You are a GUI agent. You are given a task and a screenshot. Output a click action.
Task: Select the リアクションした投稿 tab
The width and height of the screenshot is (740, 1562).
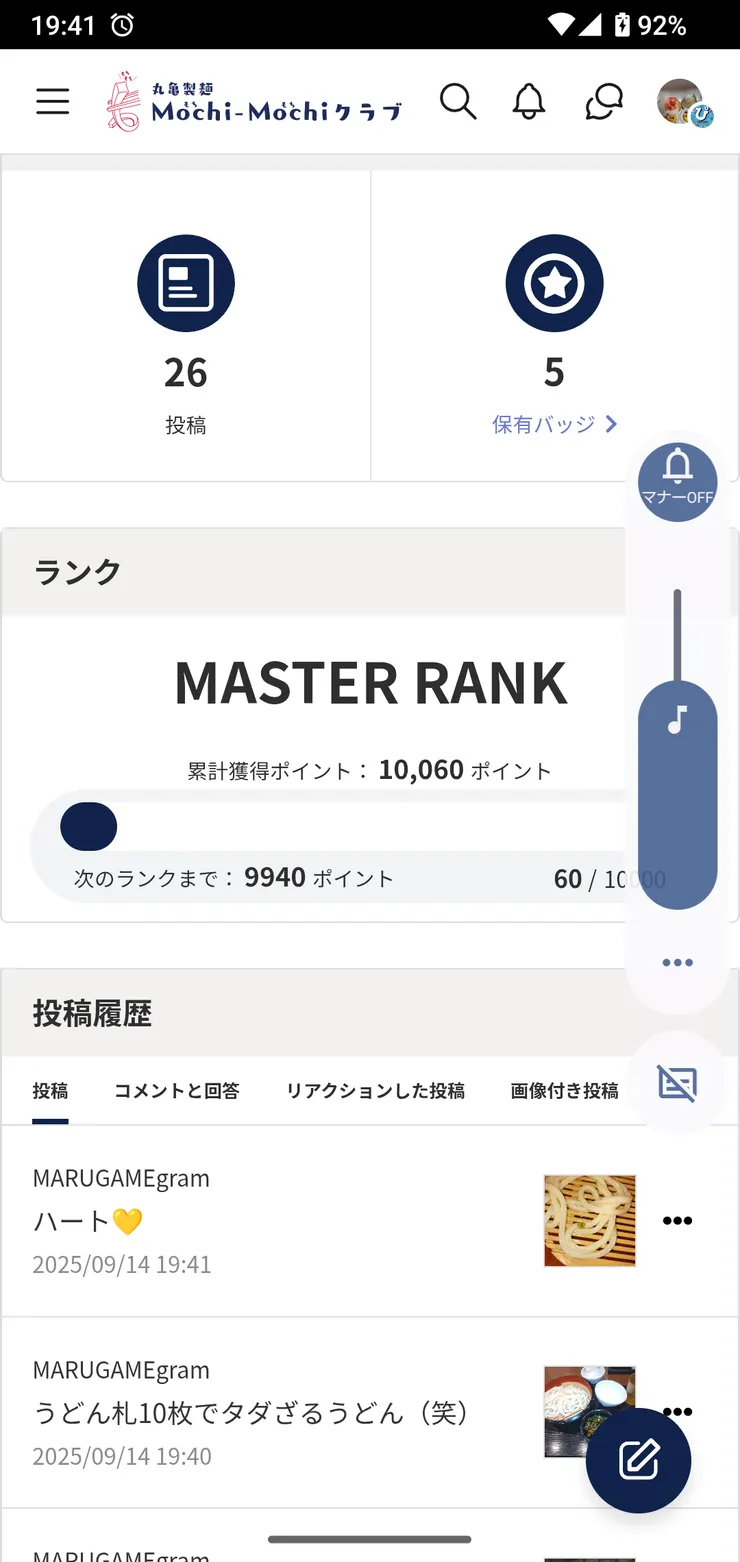pyautogui.click(x=375, y=1091)
